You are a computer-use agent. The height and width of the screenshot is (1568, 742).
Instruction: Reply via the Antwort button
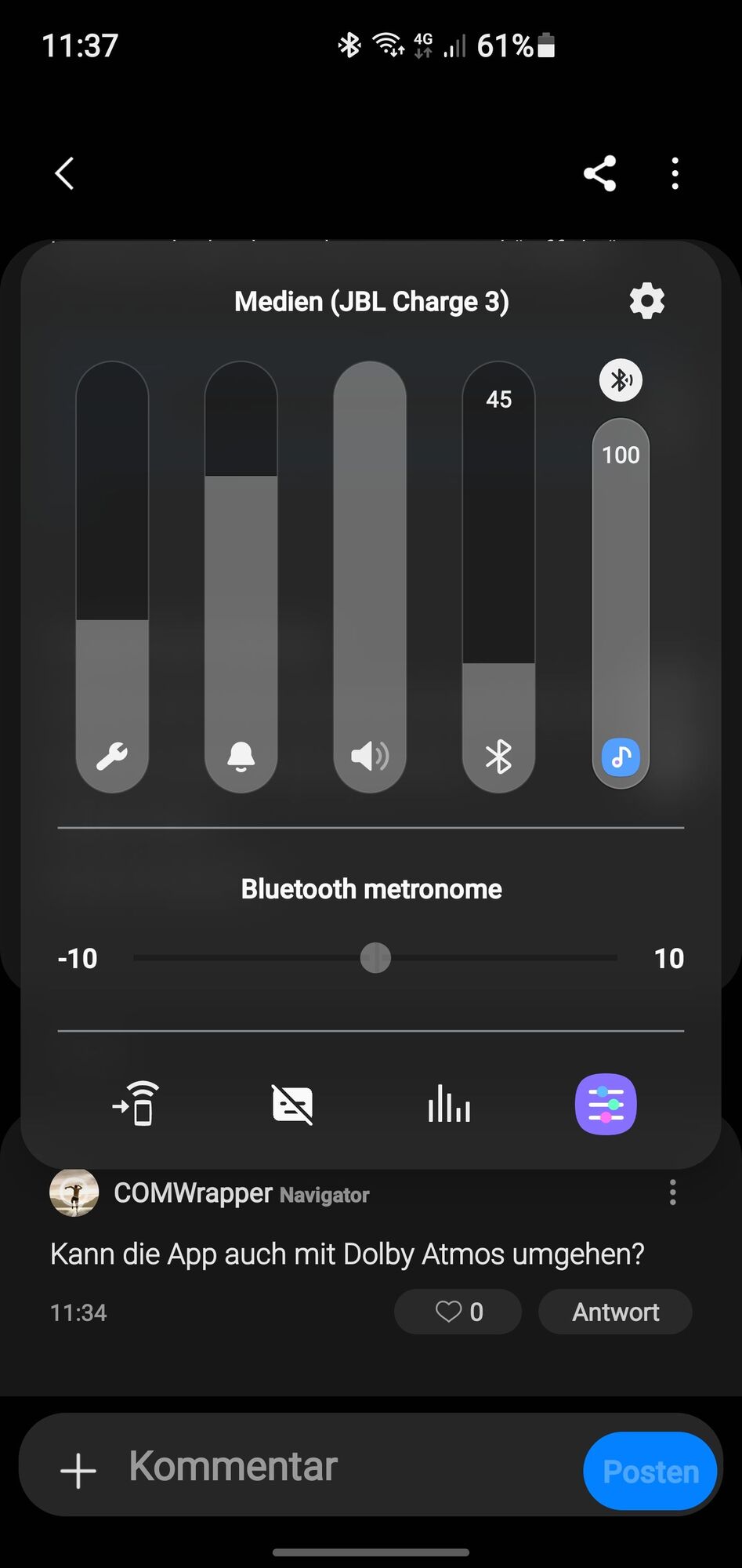(x=615, y=1312)
